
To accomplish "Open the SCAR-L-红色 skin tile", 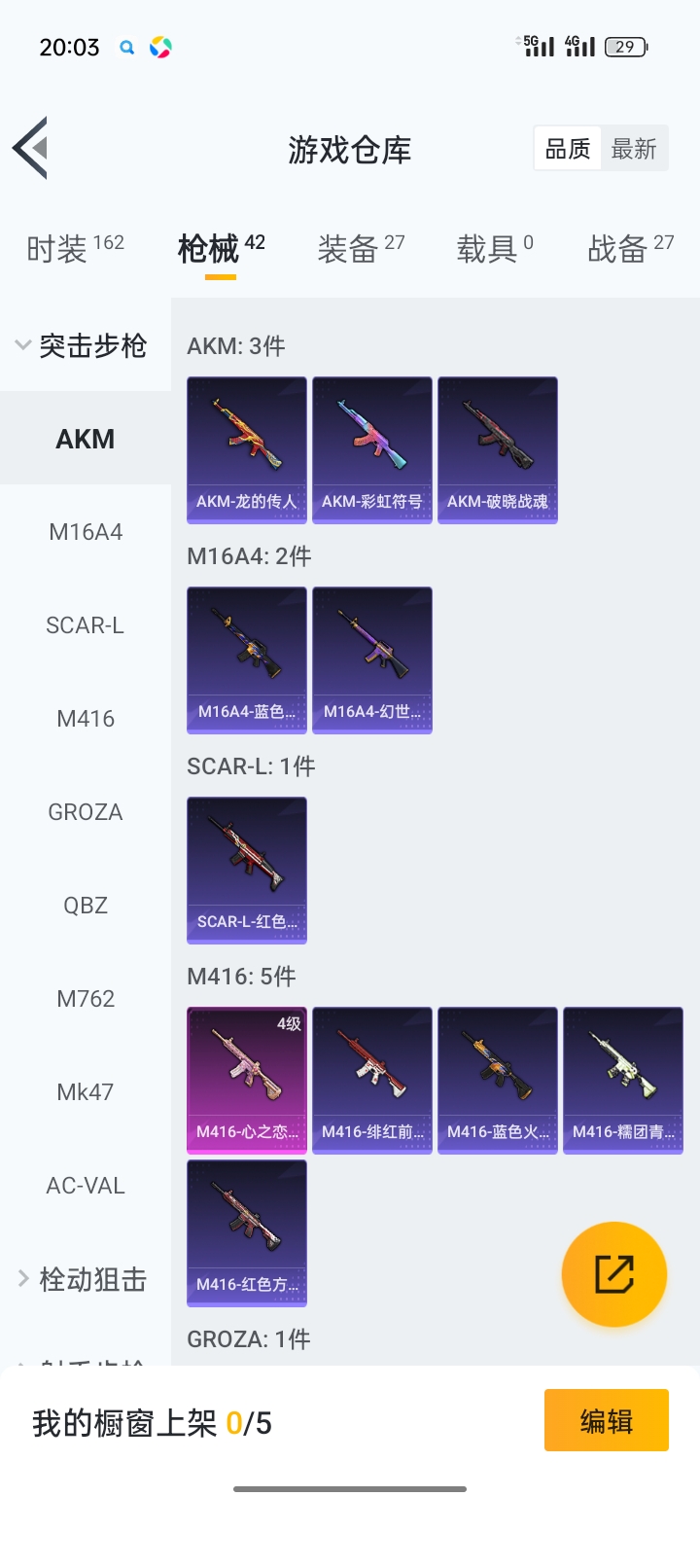I will (x=247, y=870).
